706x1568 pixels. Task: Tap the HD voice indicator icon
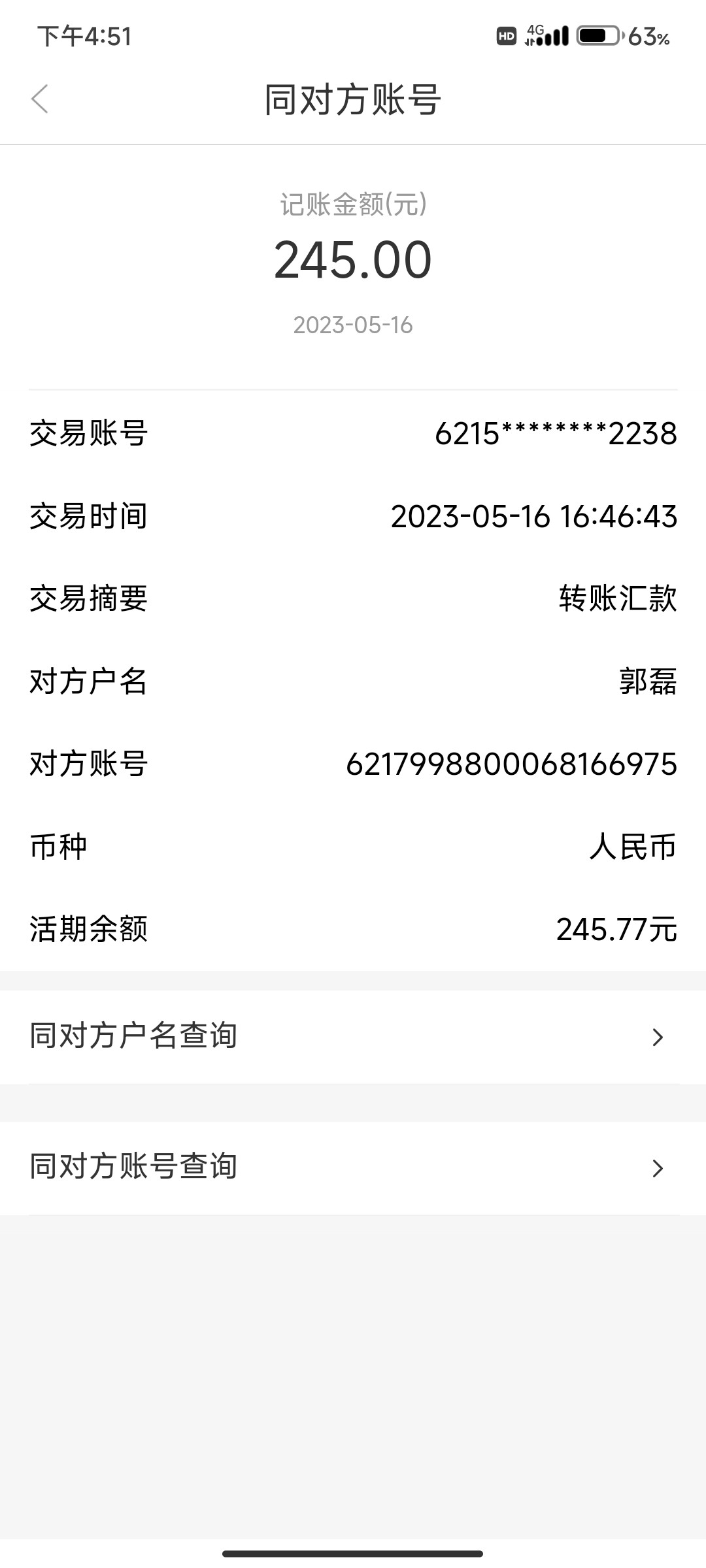click(x=507, y=37)
